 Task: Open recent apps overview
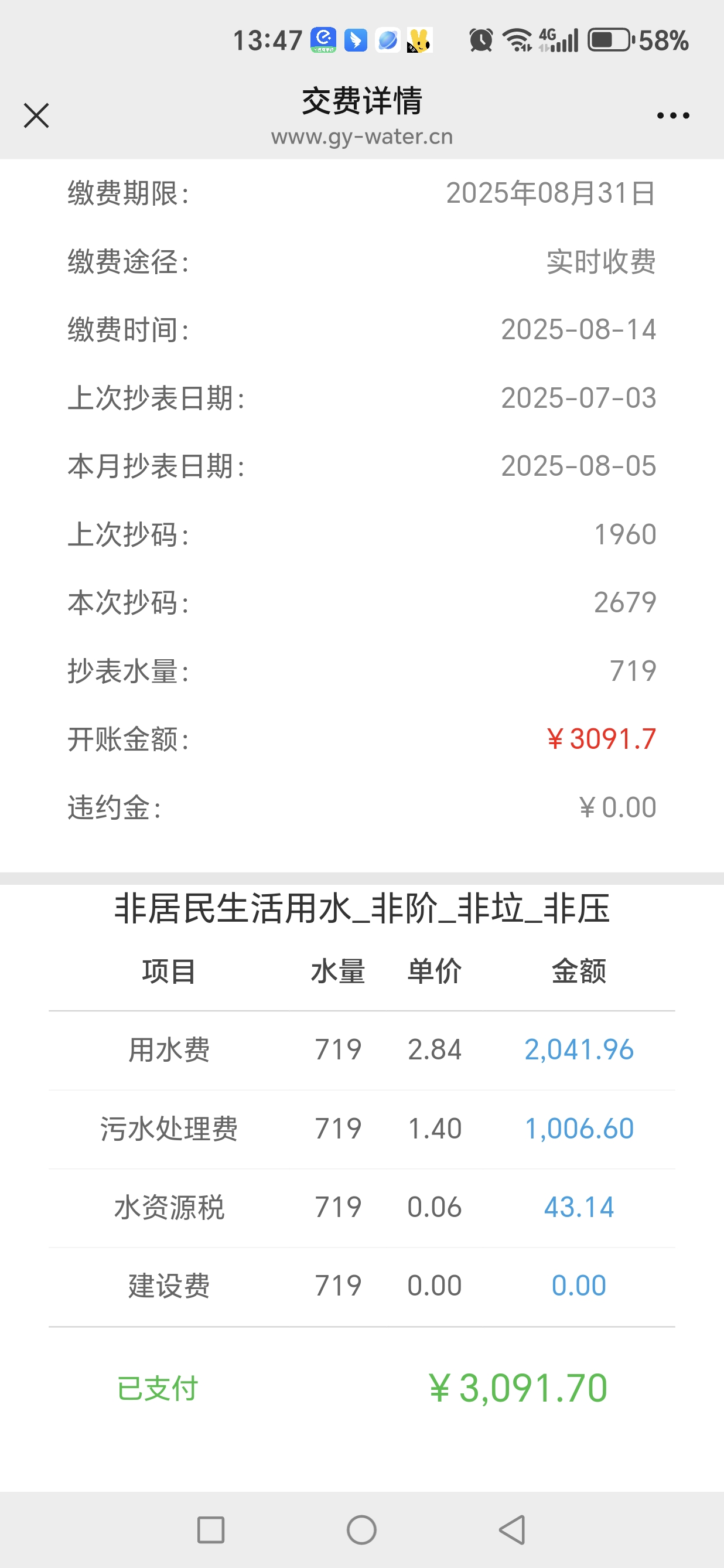point(211,1529)
